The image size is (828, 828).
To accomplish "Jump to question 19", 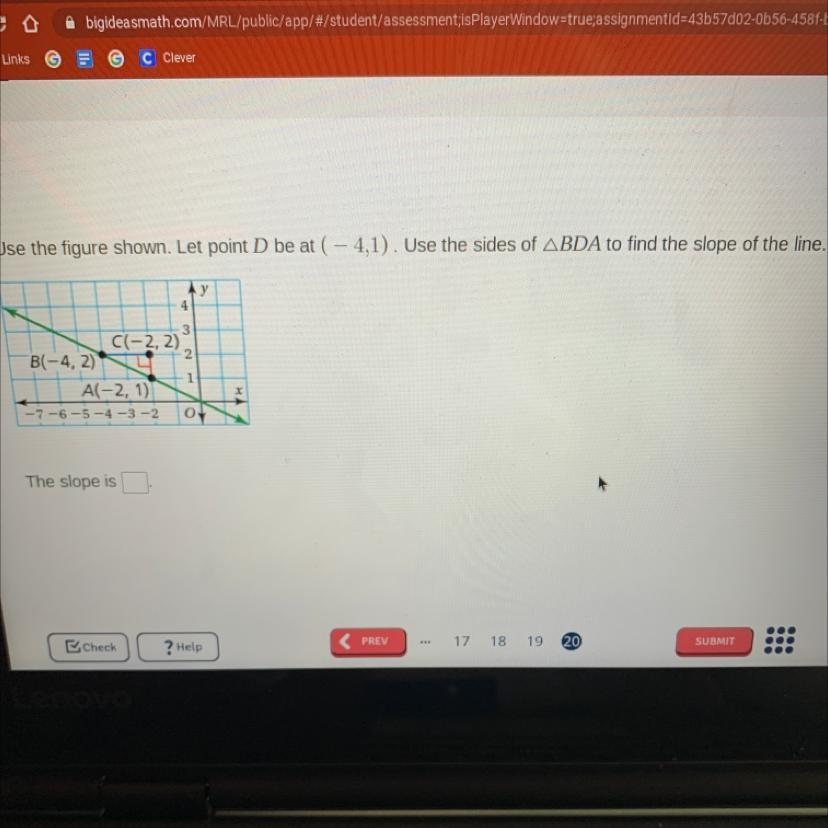I will pyautogui.click(x=535, y=641).
